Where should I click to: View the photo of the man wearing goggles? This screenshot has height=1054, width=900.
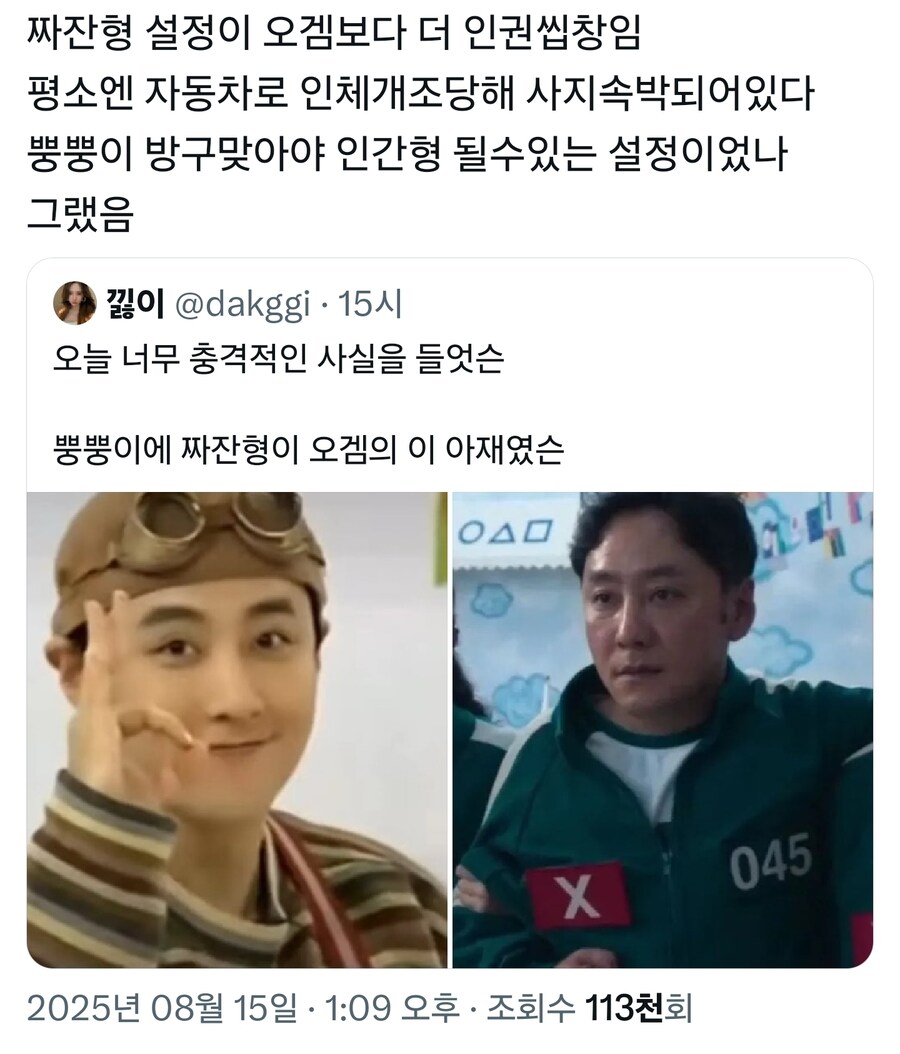pos(237,730)
